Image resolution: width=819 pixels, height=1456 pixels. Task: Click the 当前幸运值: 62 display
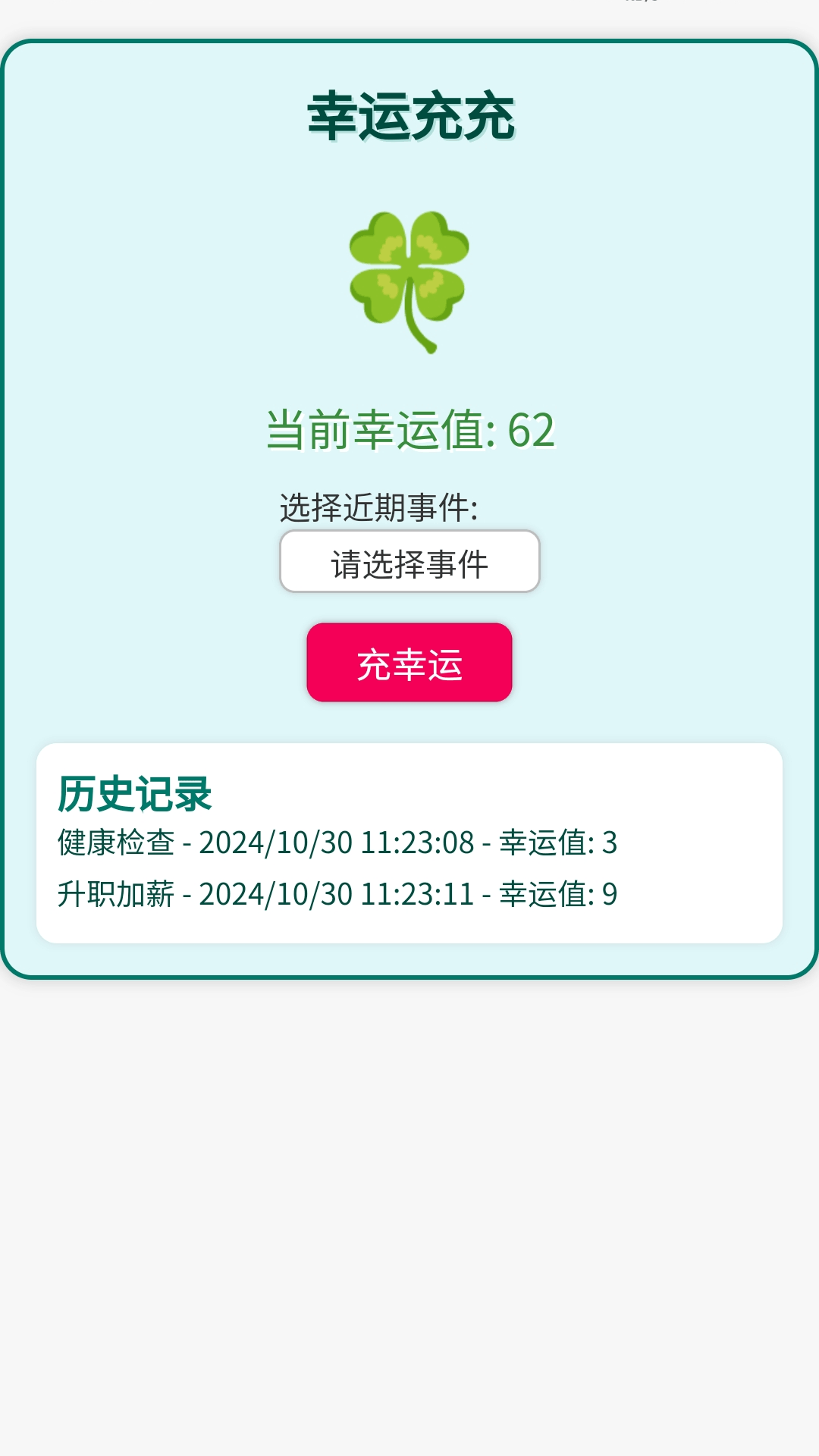click(x=409, y=430)
